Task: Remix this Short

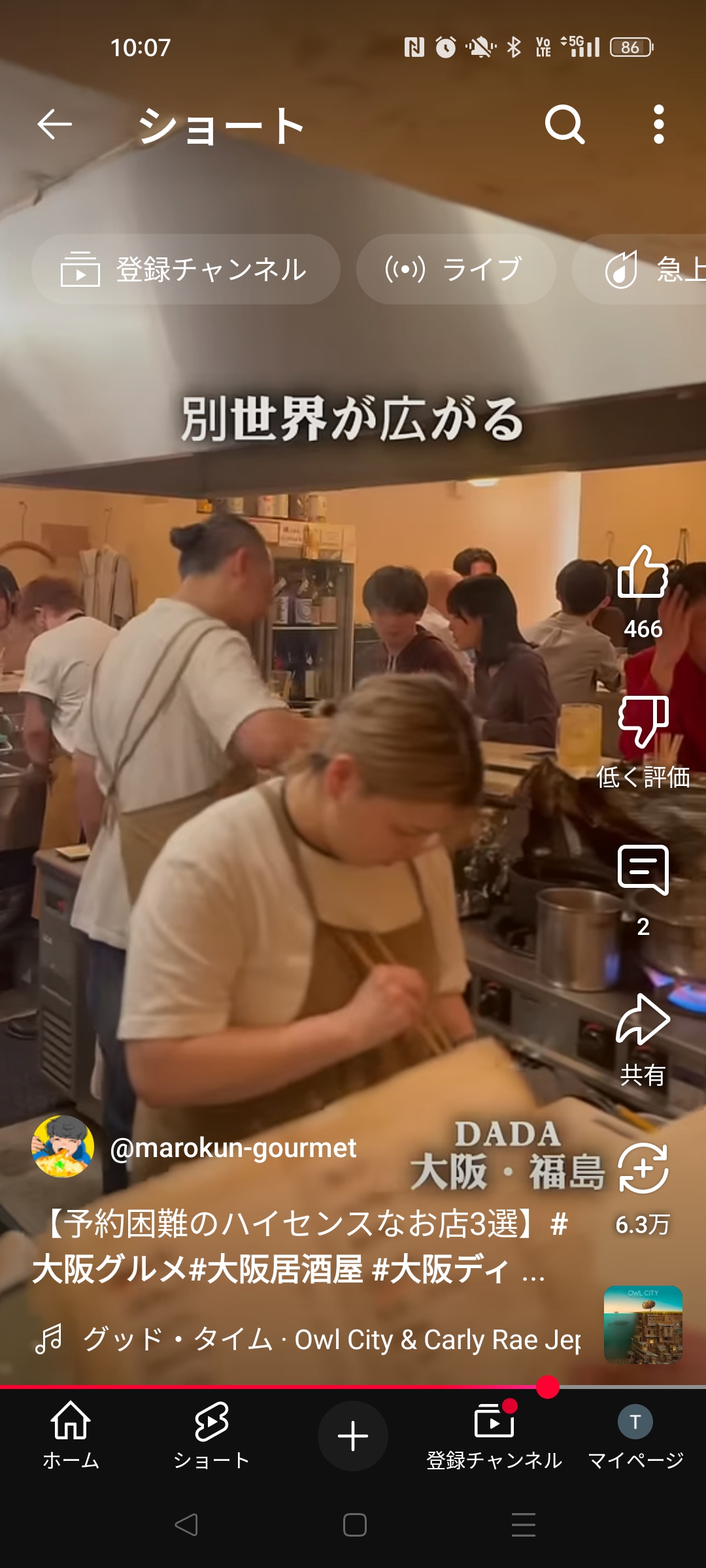Action: pyautogui.click(x=643, y=1169)
